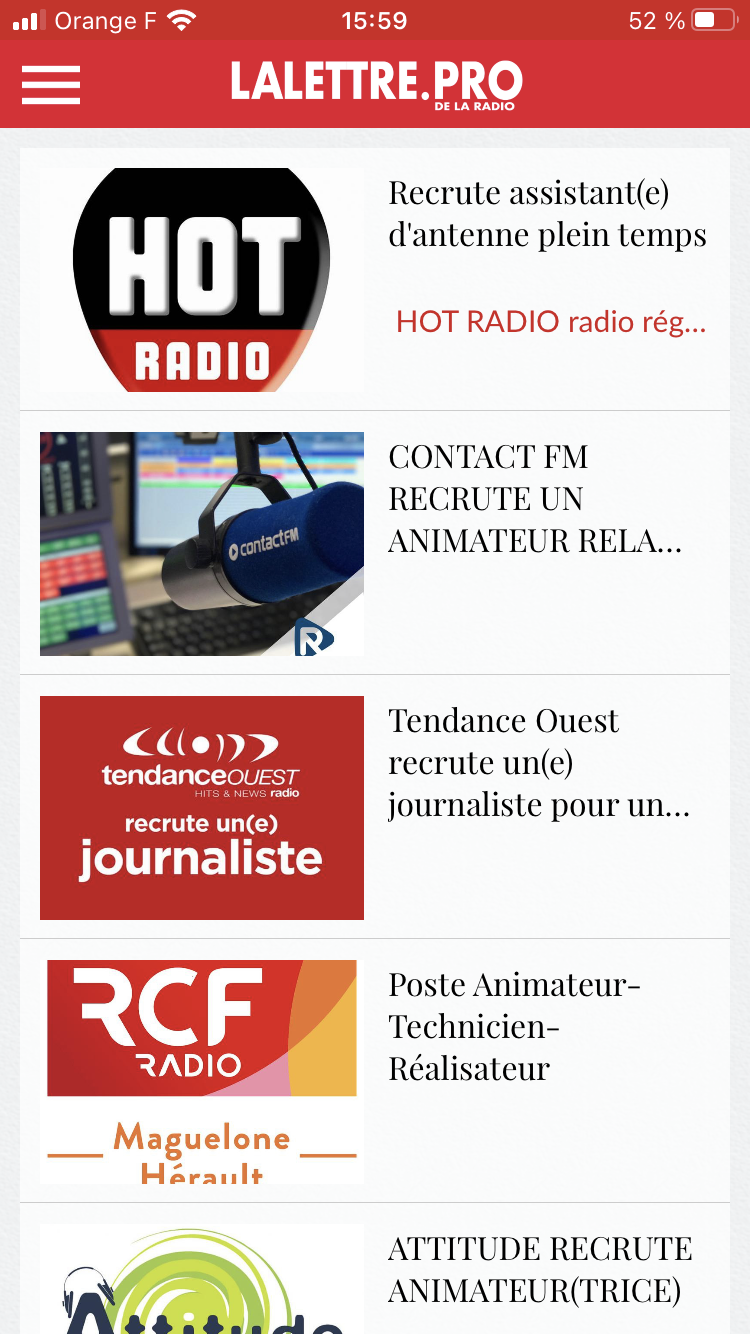
Task: Select the HOT RADIO logo thumbnail
Action: click(200, 277)
